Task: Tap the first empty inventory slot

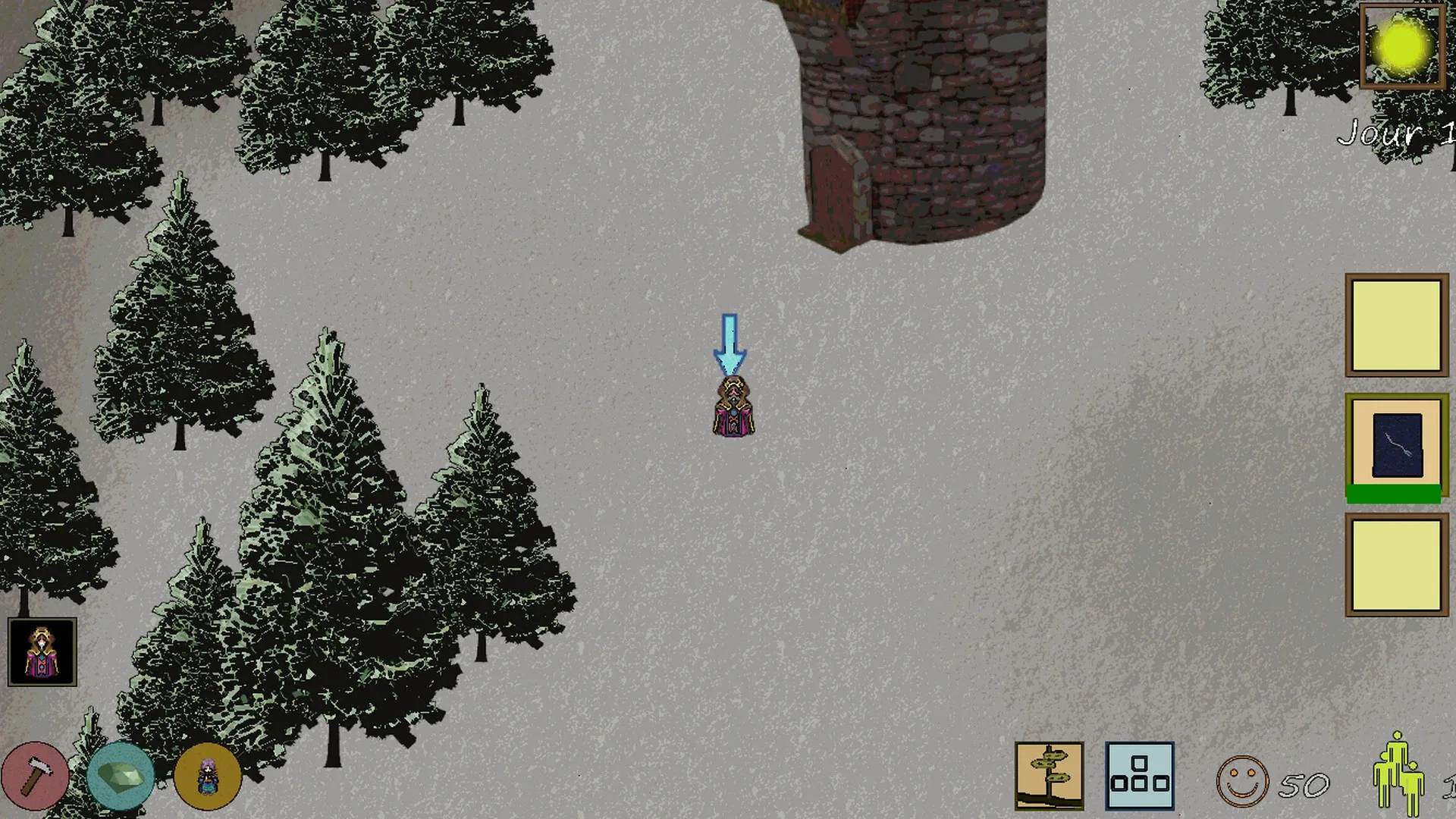Action: click(1396, 325)
